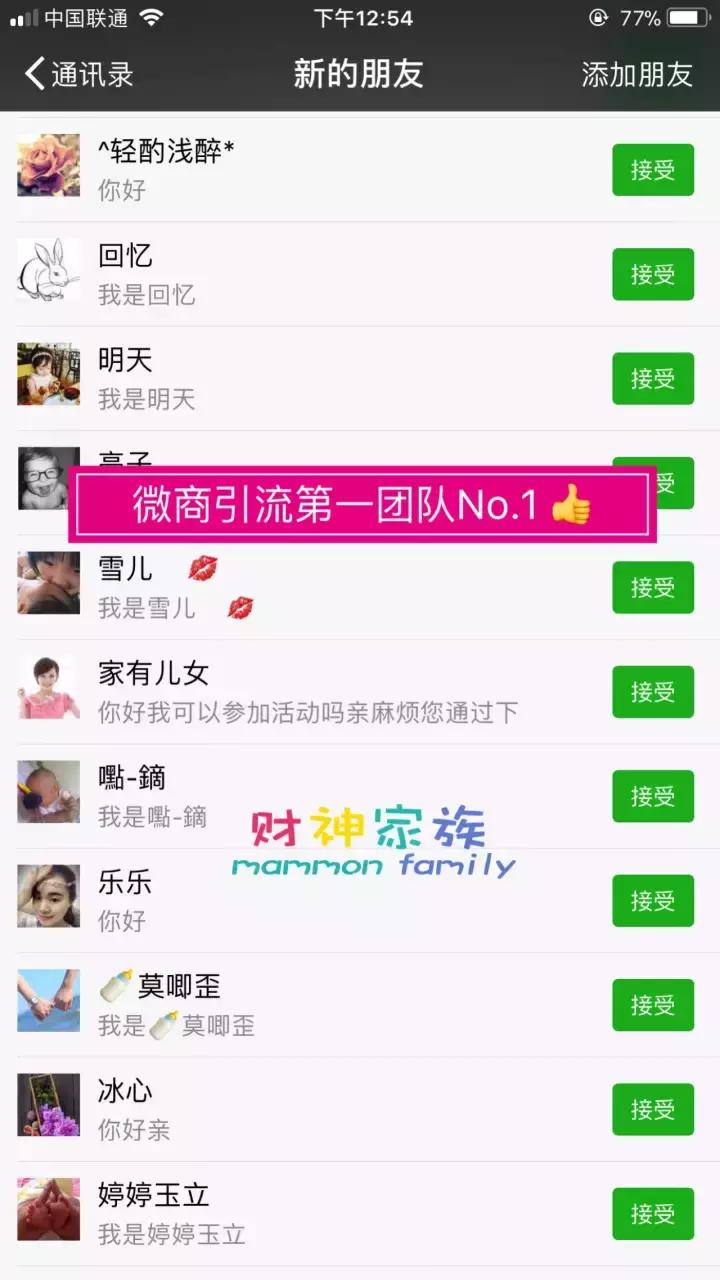View 乐乐's request details
This screenshot has height=1280, width=720.
(x=300, y=901)
